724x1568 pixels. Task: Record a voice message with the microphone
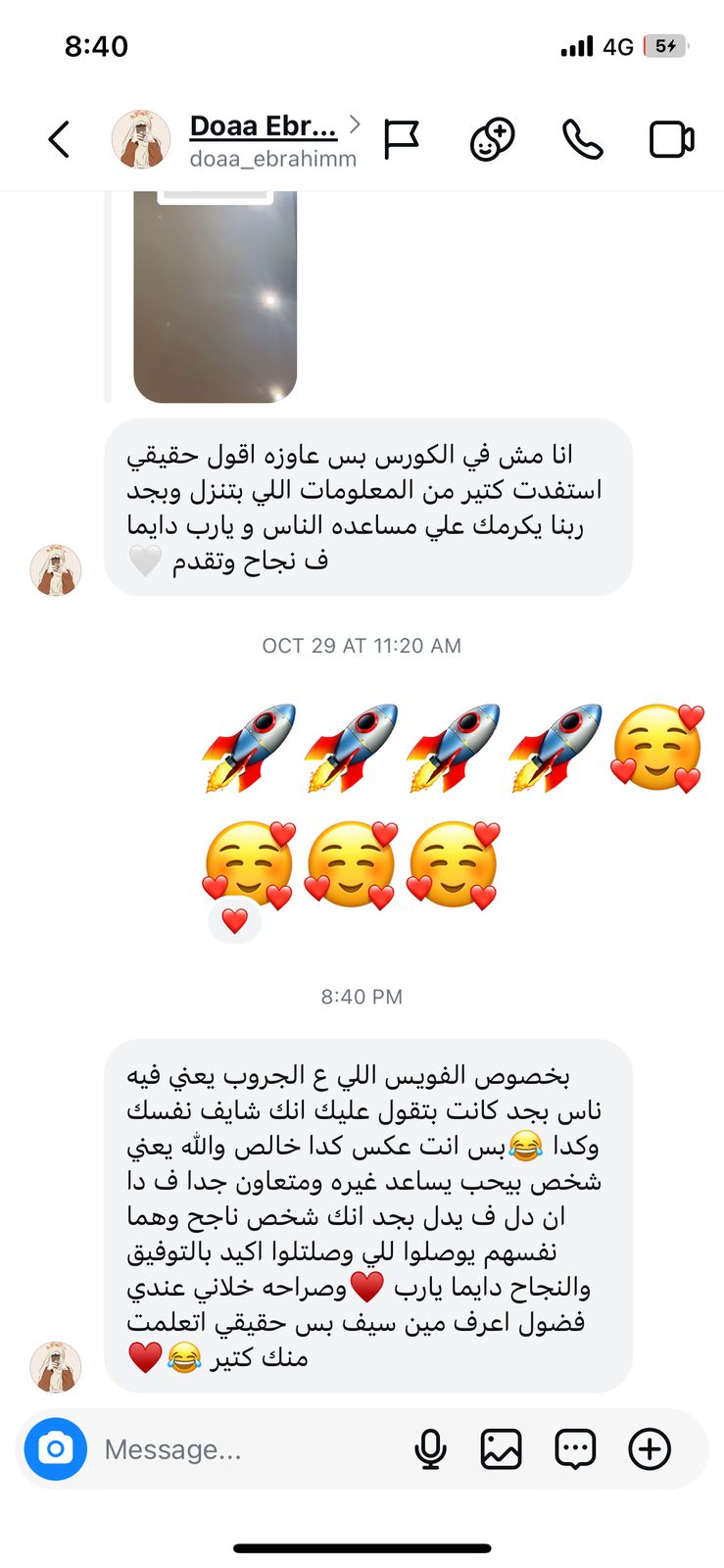pyautogui.click(x=430, y=1448)
